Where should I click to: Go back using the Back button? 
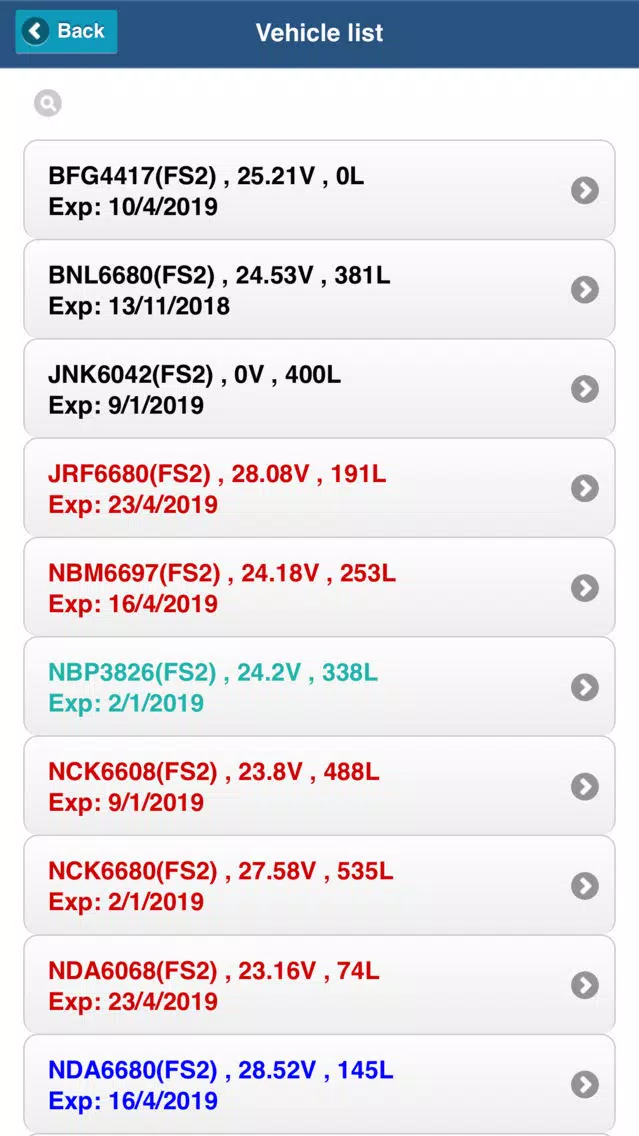click(66, 32)
